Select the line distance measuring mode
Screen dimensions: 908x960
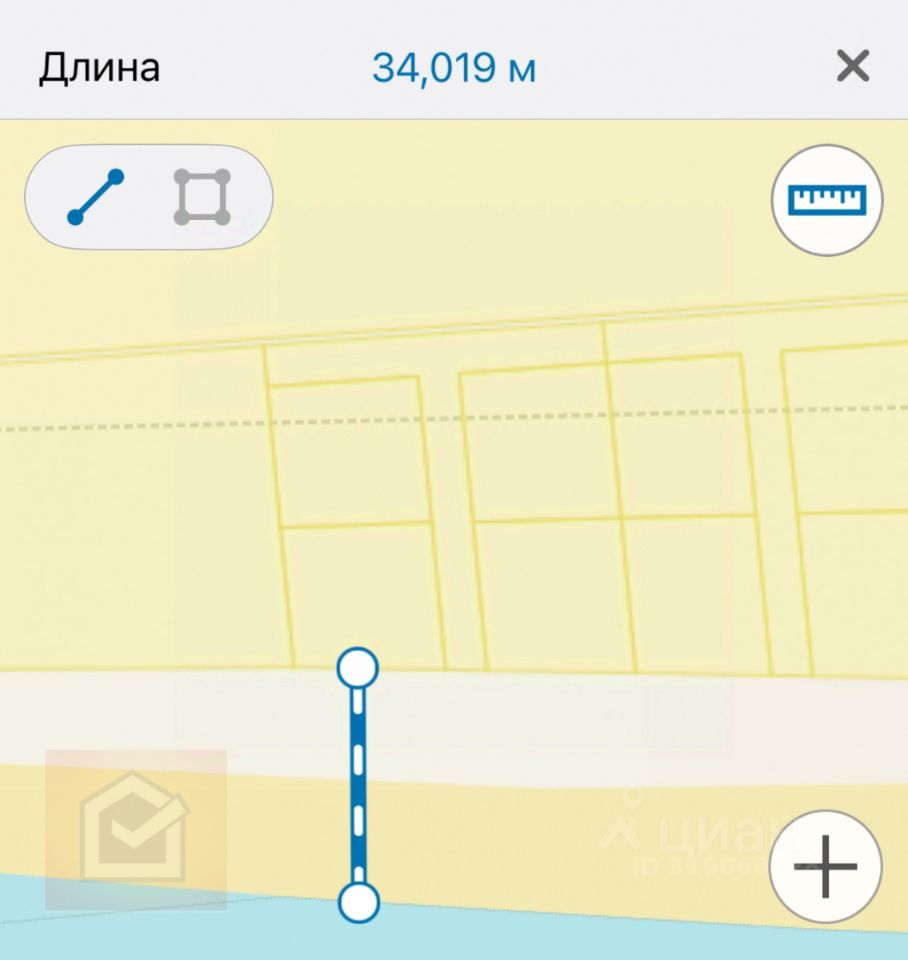(96, 197)
